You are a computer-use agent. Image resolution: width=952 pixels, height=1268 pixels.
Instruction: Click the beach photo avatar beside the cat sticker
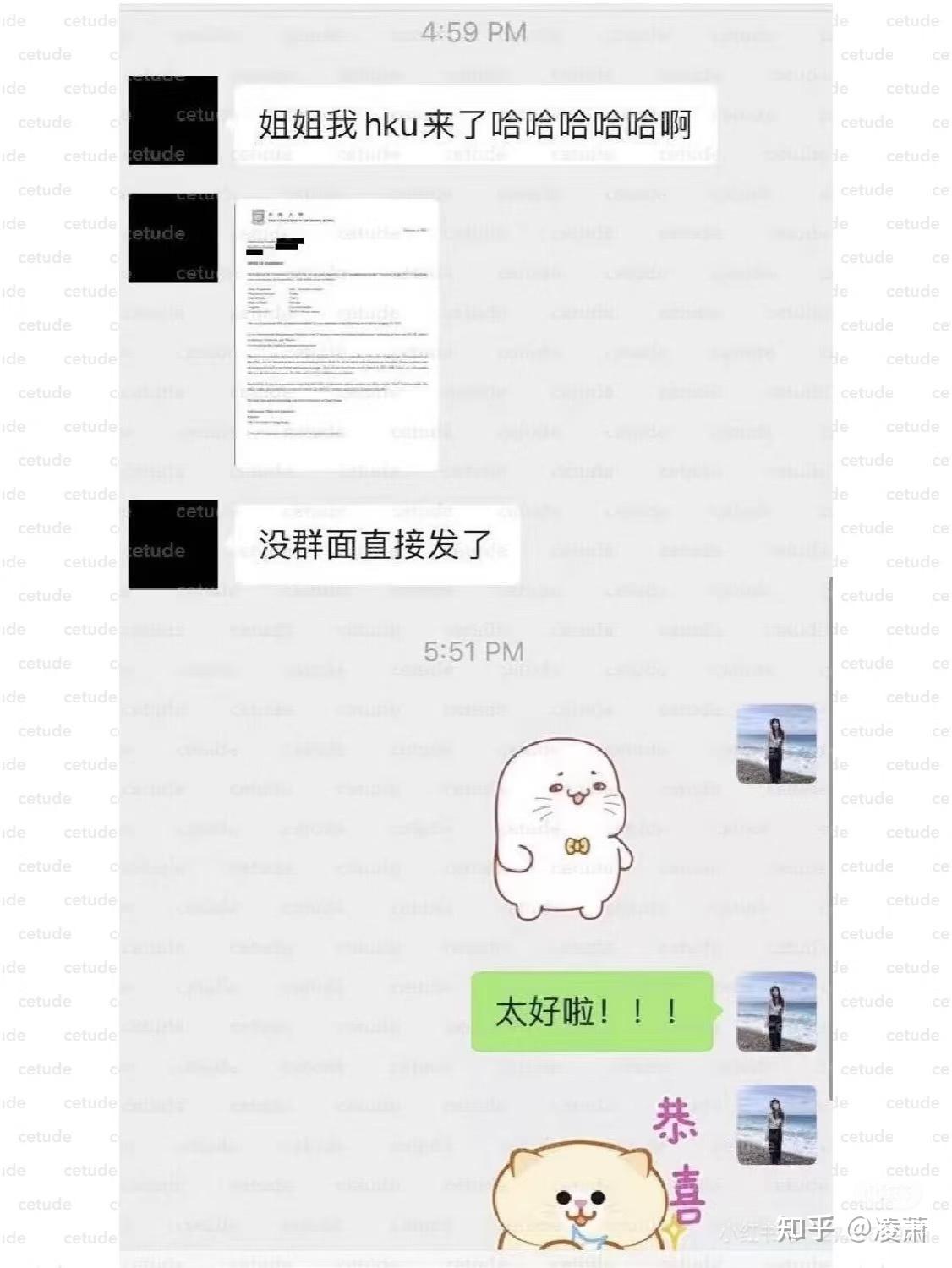776,744
